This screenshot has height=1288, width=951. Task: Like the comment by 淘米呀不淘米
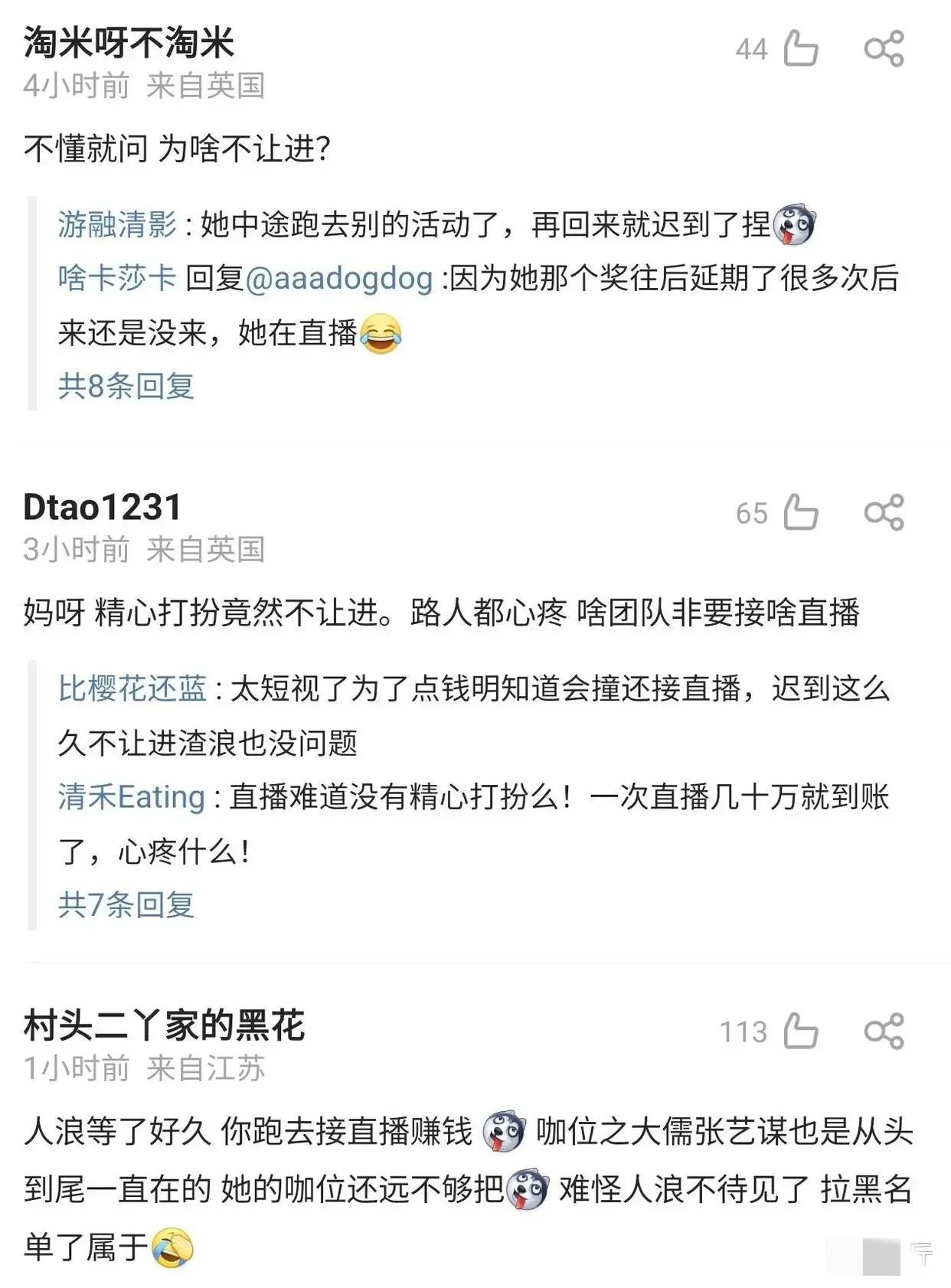(801, 49)
